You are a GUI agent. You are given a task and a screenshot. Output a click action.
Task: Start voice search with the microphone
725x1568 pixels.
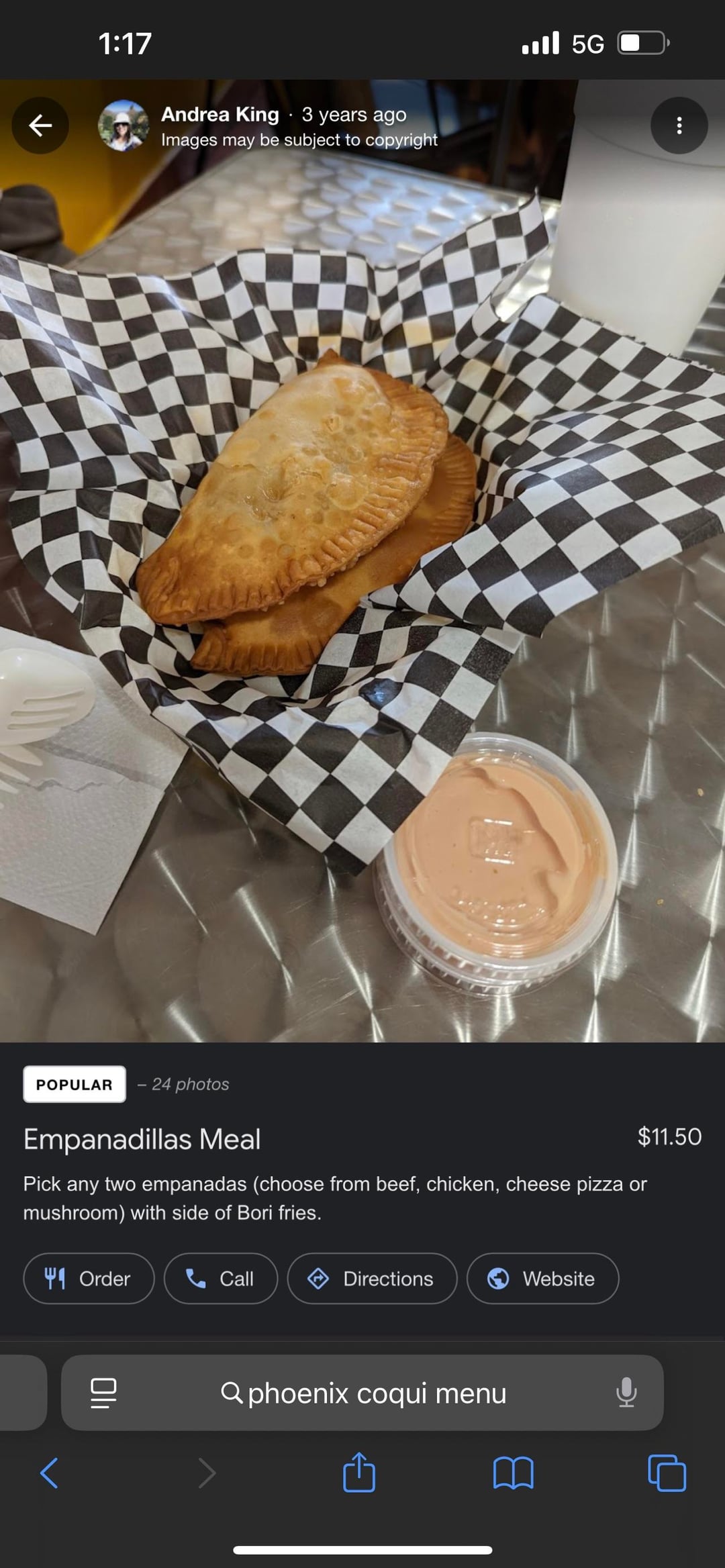pyautogui.click(x=626, y=1393)
